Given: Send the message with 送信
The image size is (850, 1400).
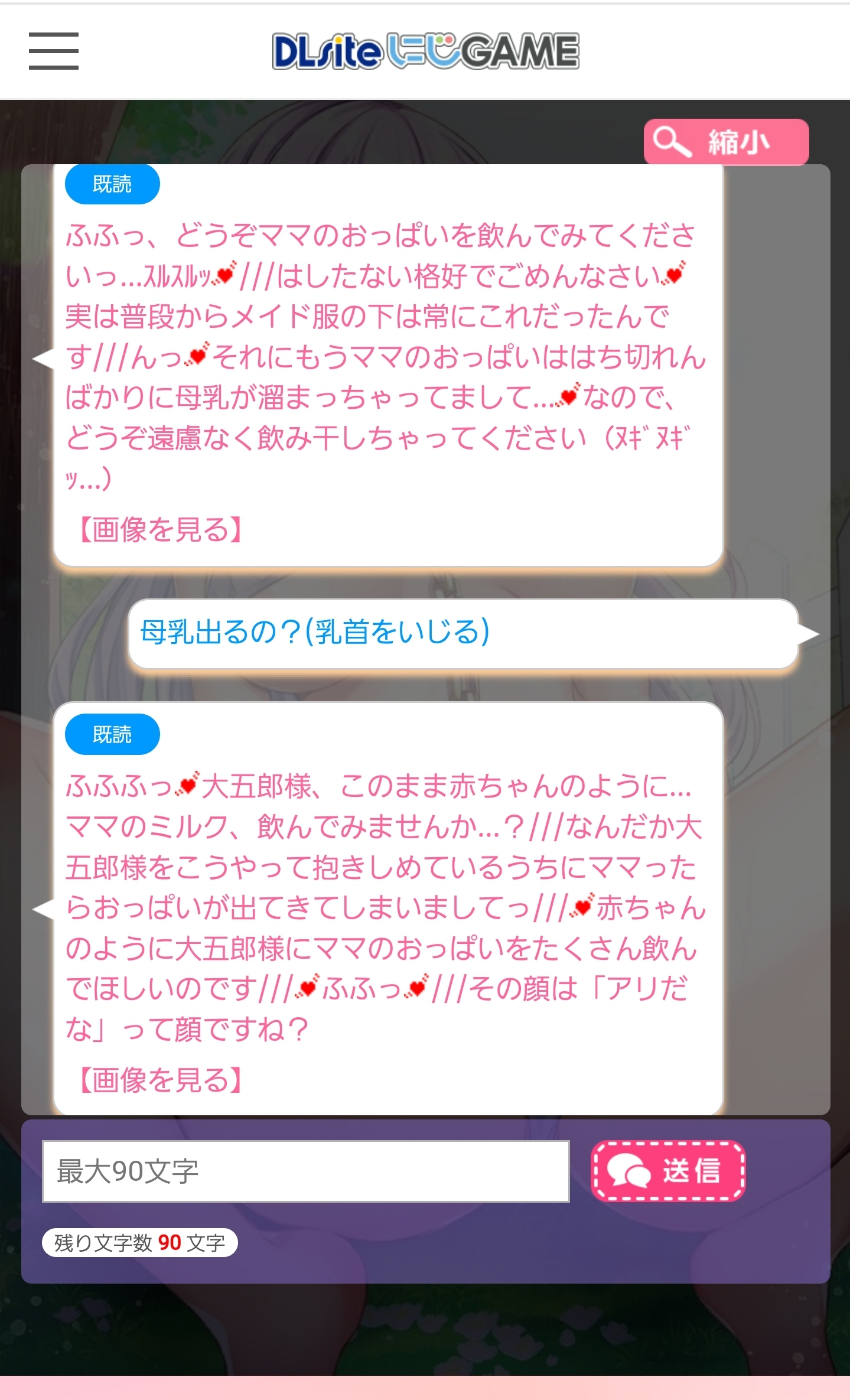Looking at the screenshot, I should click(667, 1171).
